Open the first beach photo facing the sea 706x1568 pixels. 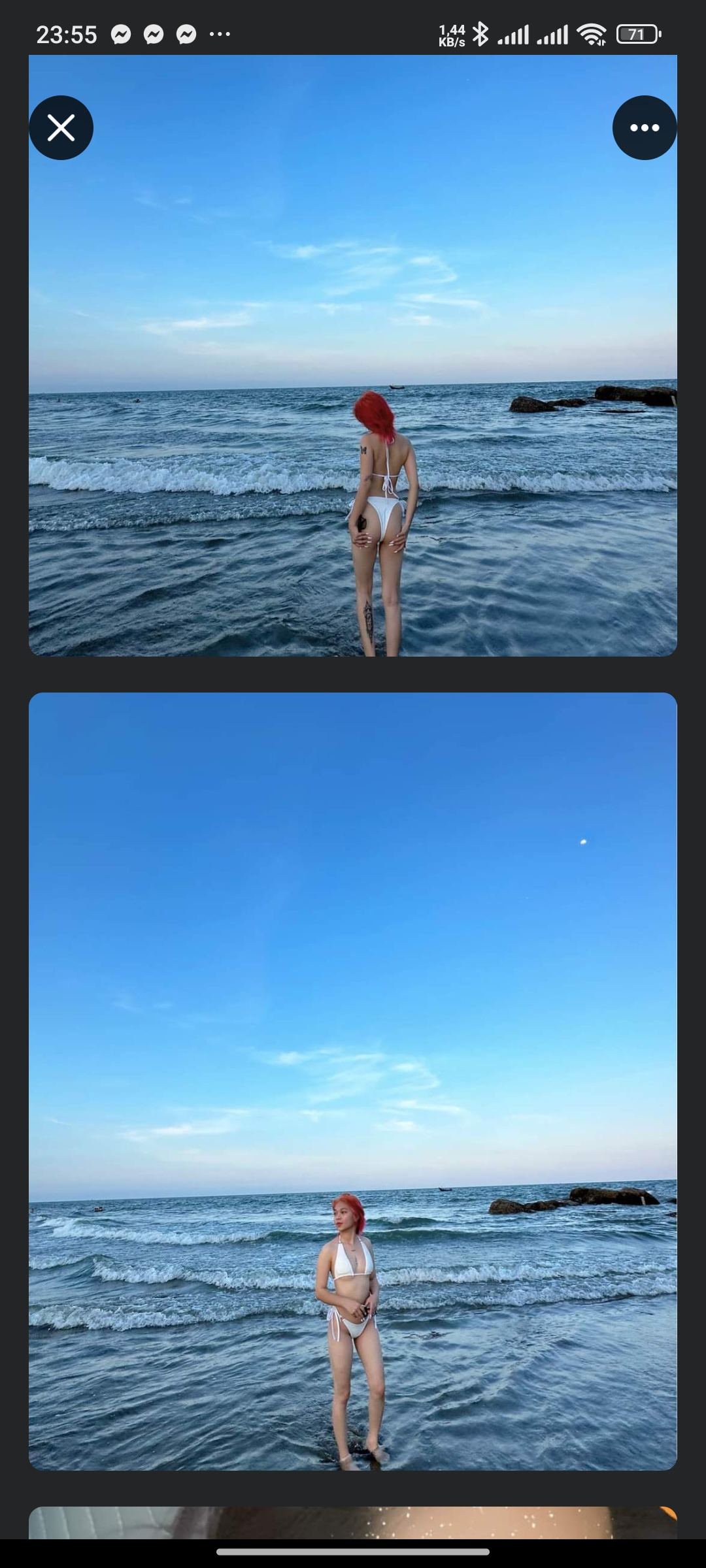(x=353, y=392)
